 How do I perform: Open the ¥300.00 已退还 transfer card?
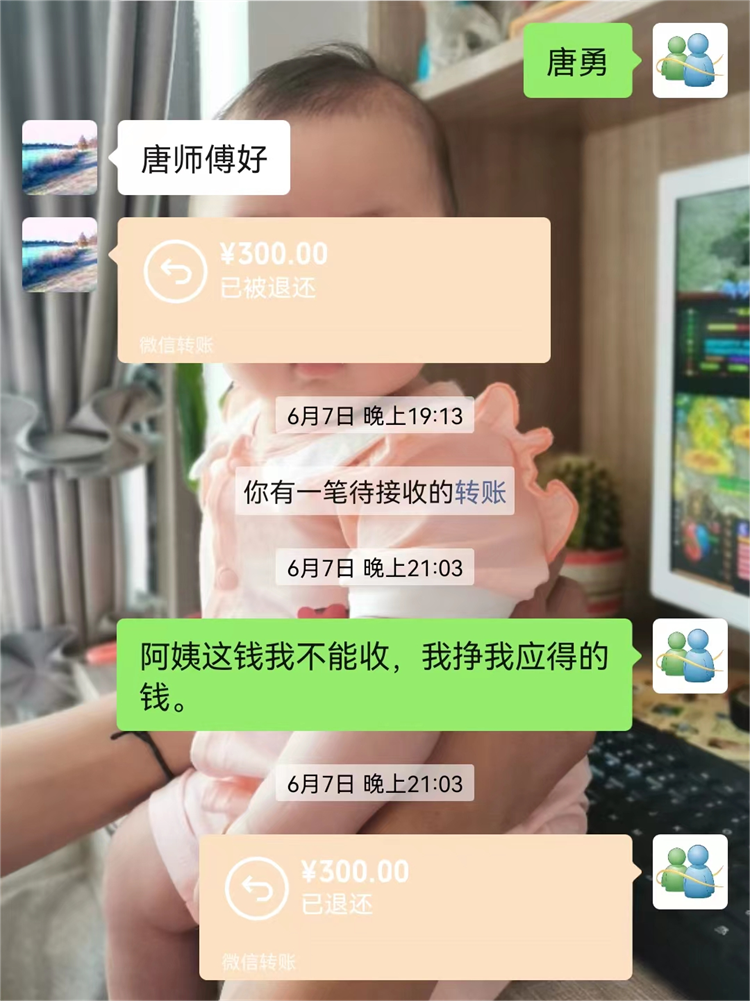pyautogui.click(x=415, y=906)
